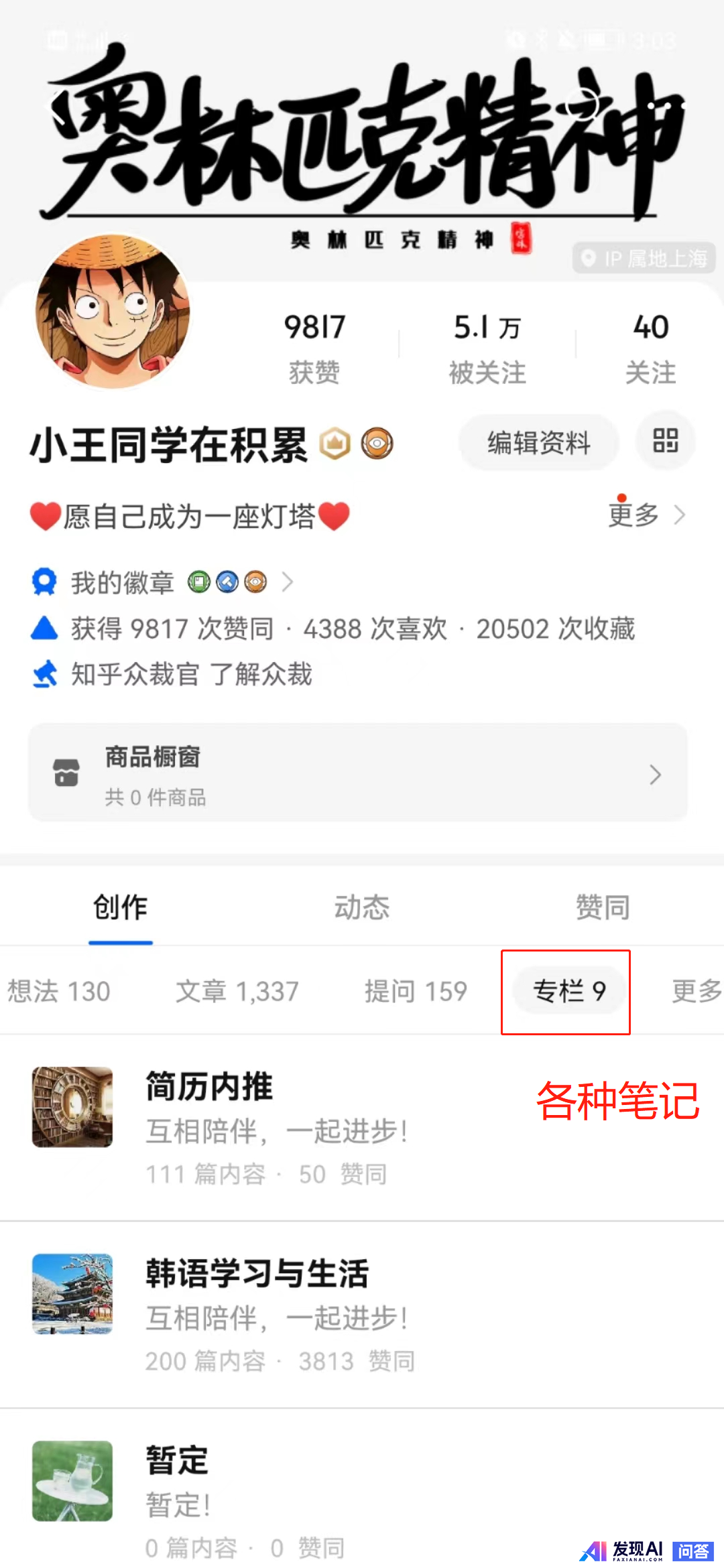Switch to the 赞同 tab
The height and width of the screenshot is (1568, 724).
pos(602,907)
